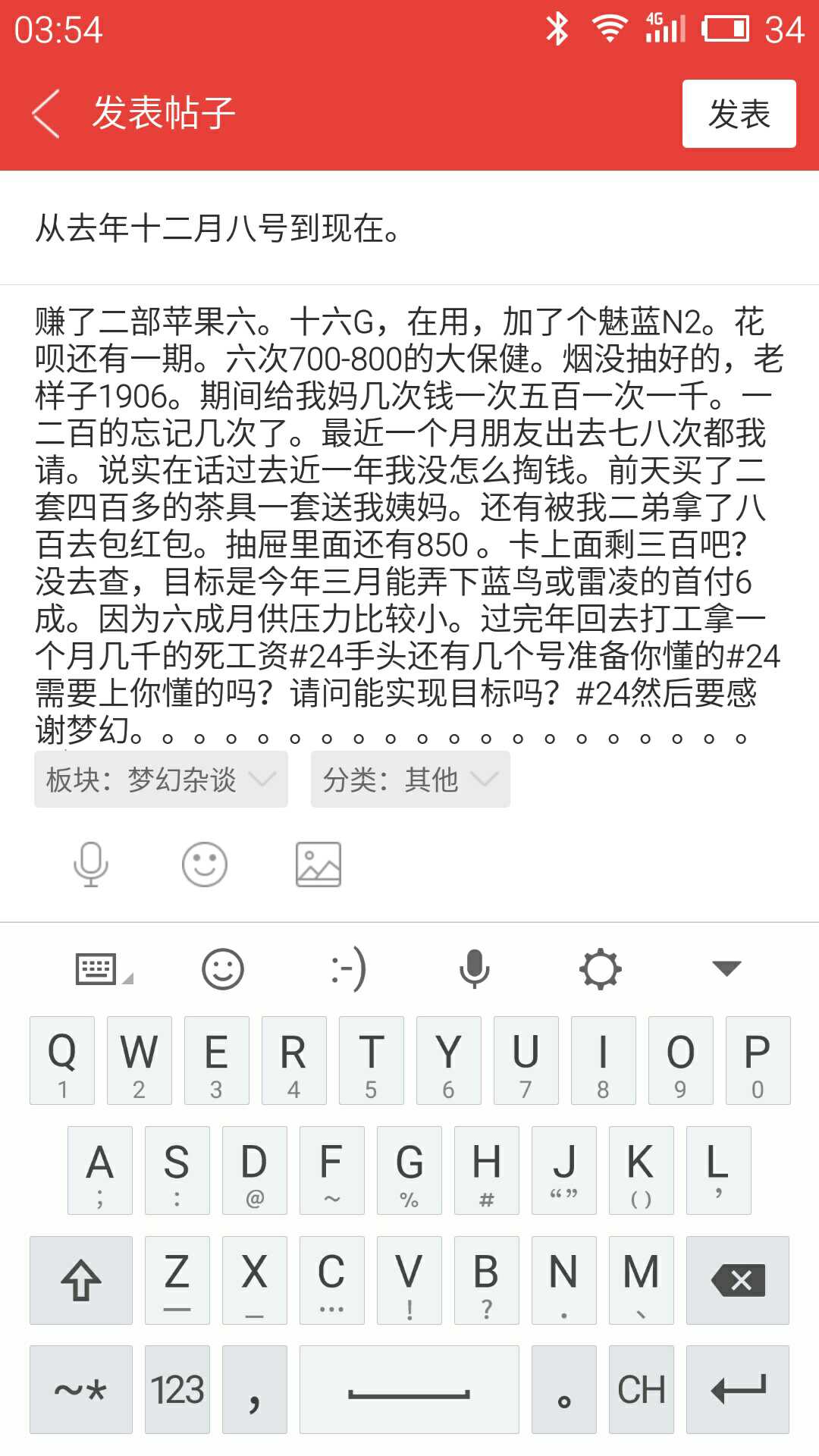Open the keyboard's emoji panel
Viewport: 819px width, 1456px height.
point(223,969)
